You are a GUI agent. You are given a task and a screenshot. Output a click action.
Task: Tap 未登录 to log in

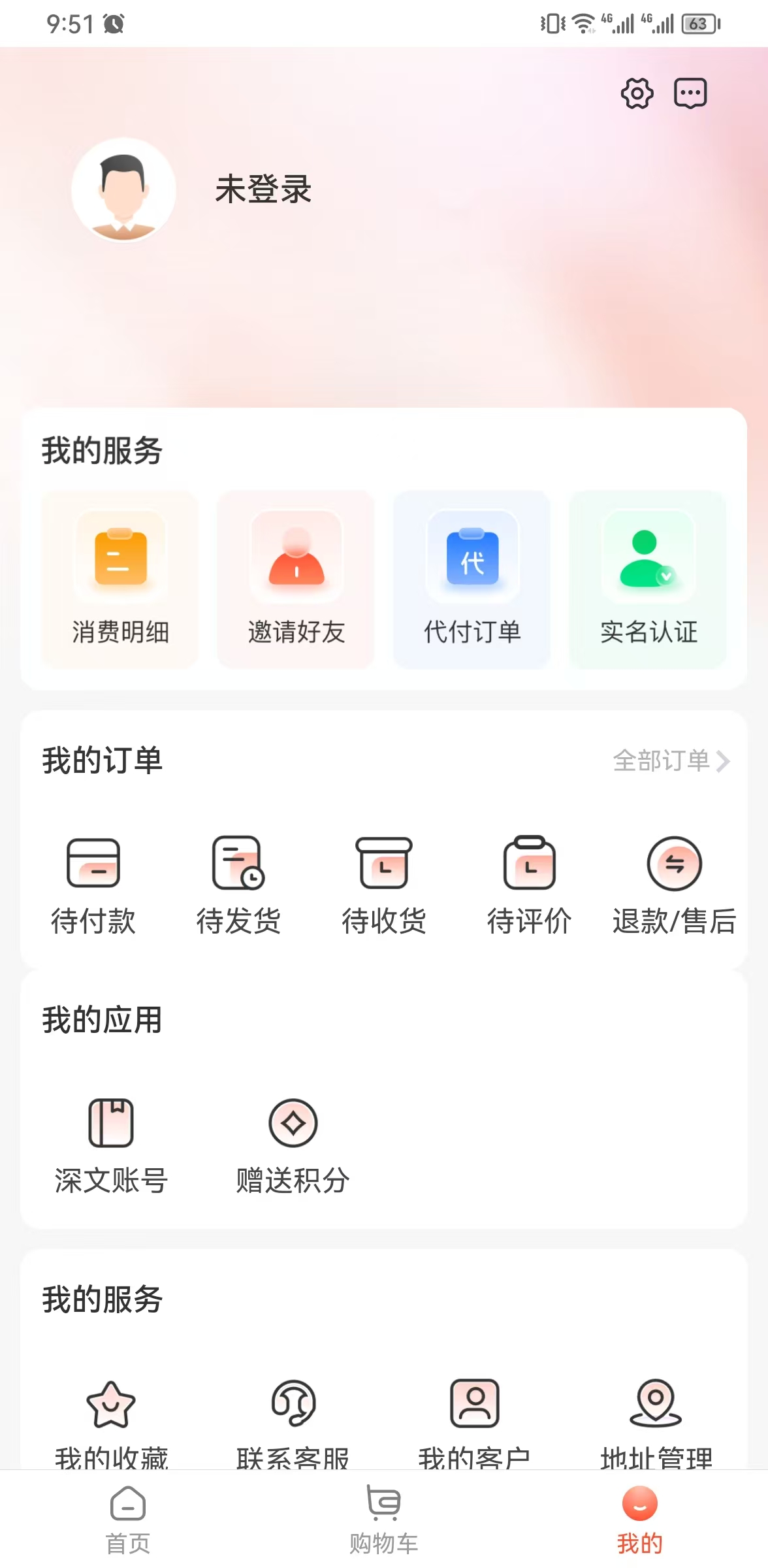click(x=263, y=189)
